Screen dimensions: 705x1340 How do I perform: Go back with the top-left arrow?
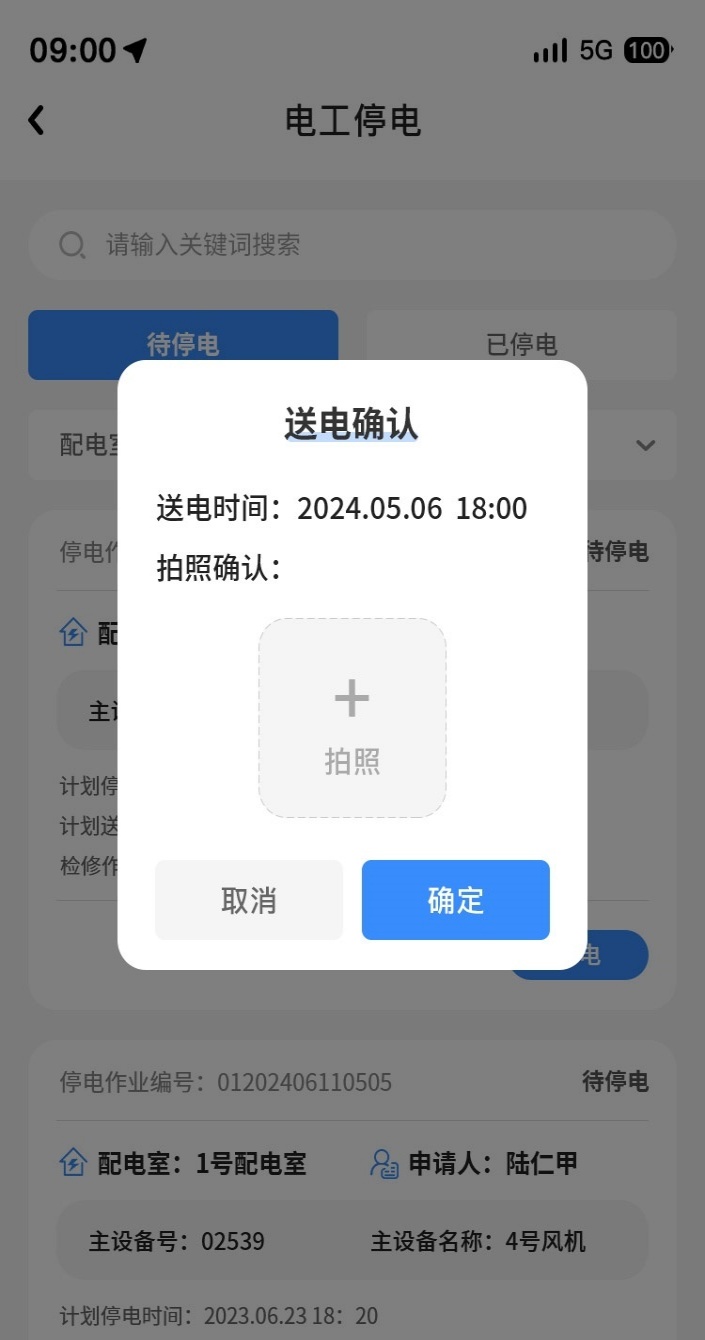36,120
